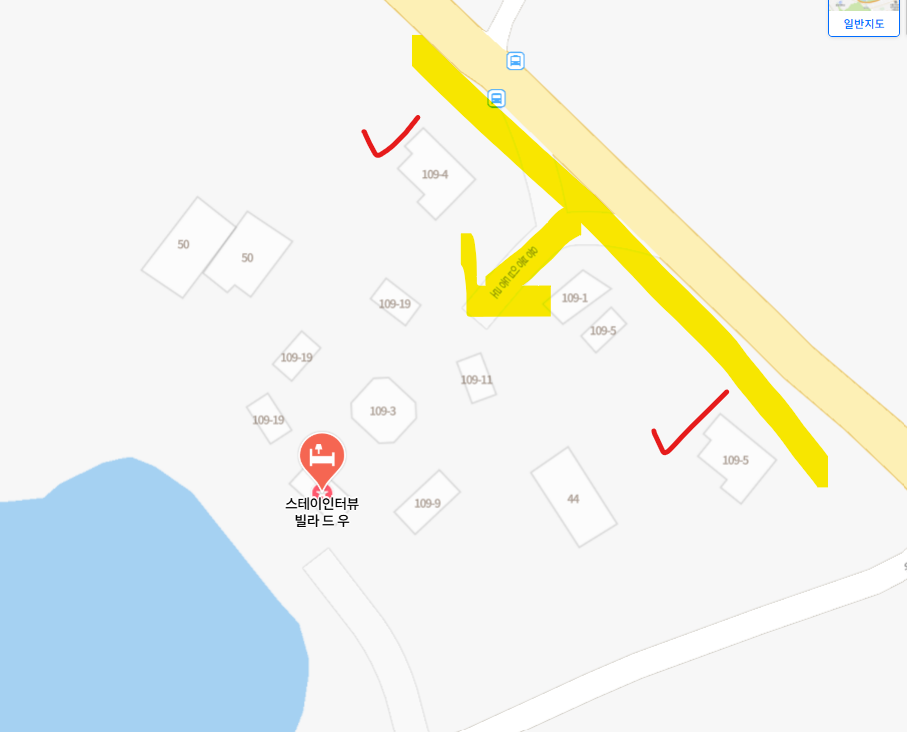
Task: Tap the lower bus stop icon
Action: point(496,98)
